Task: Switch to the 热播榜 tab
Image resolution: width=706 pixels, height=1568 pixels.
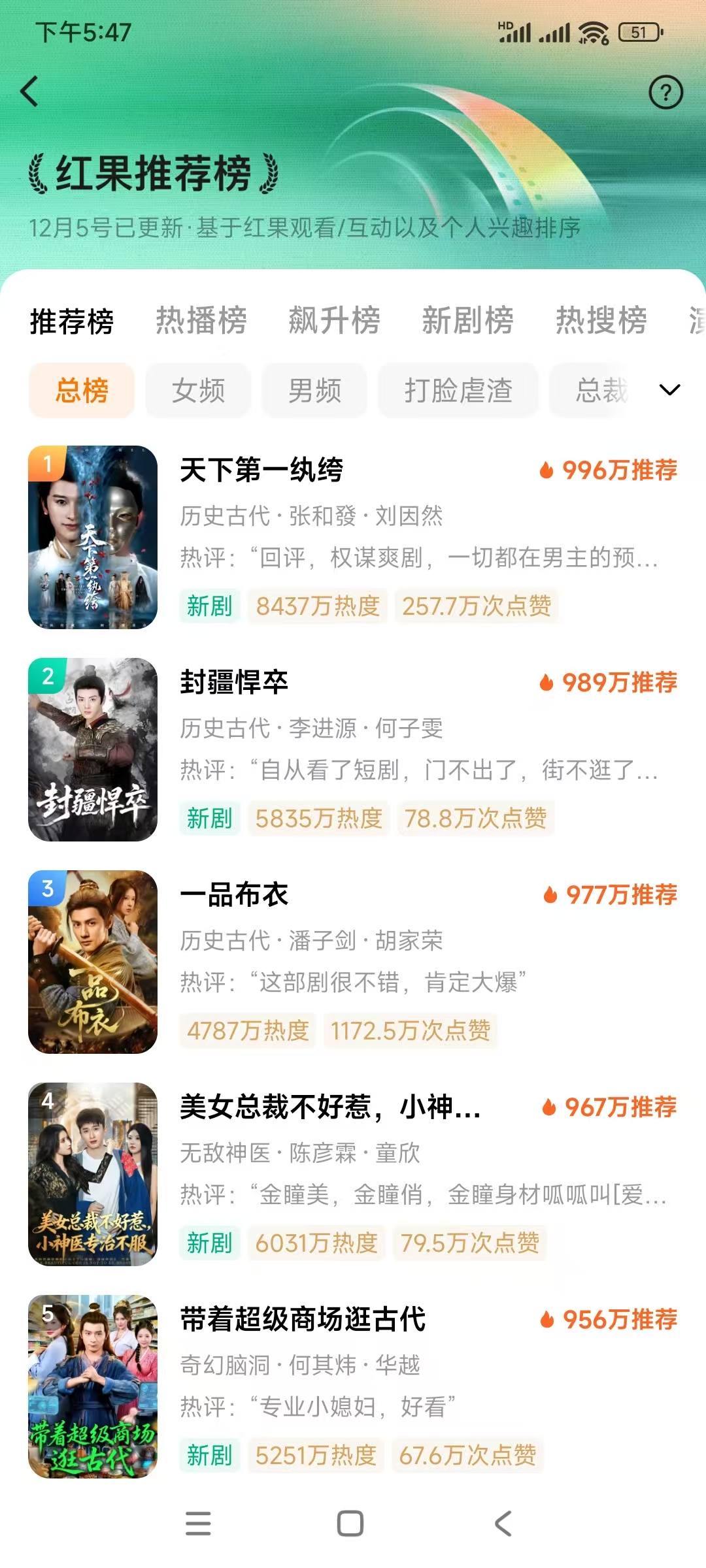Action: [x=201, y=320]
